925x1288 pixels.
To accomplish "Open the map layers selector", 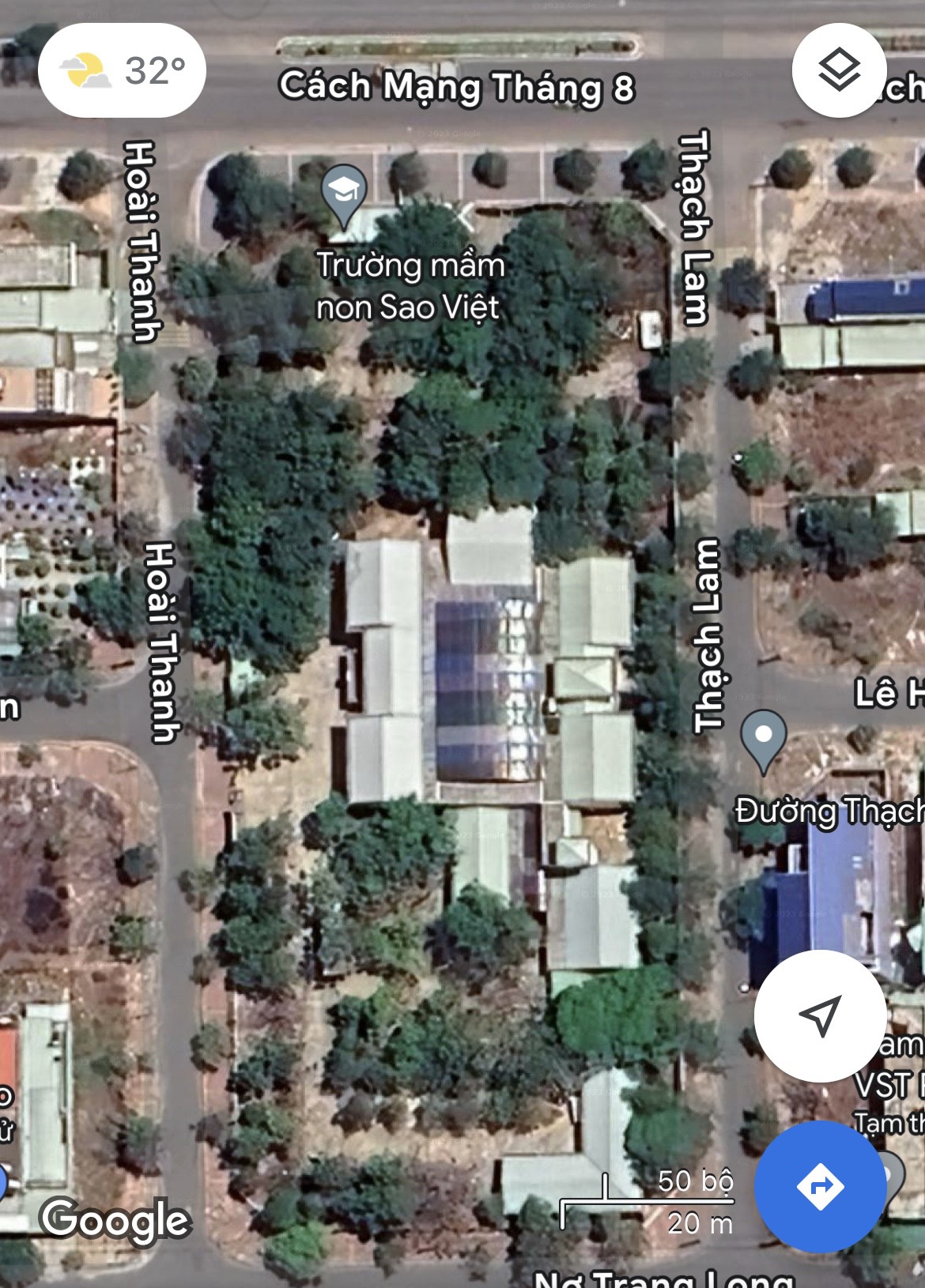I will 839,70.
